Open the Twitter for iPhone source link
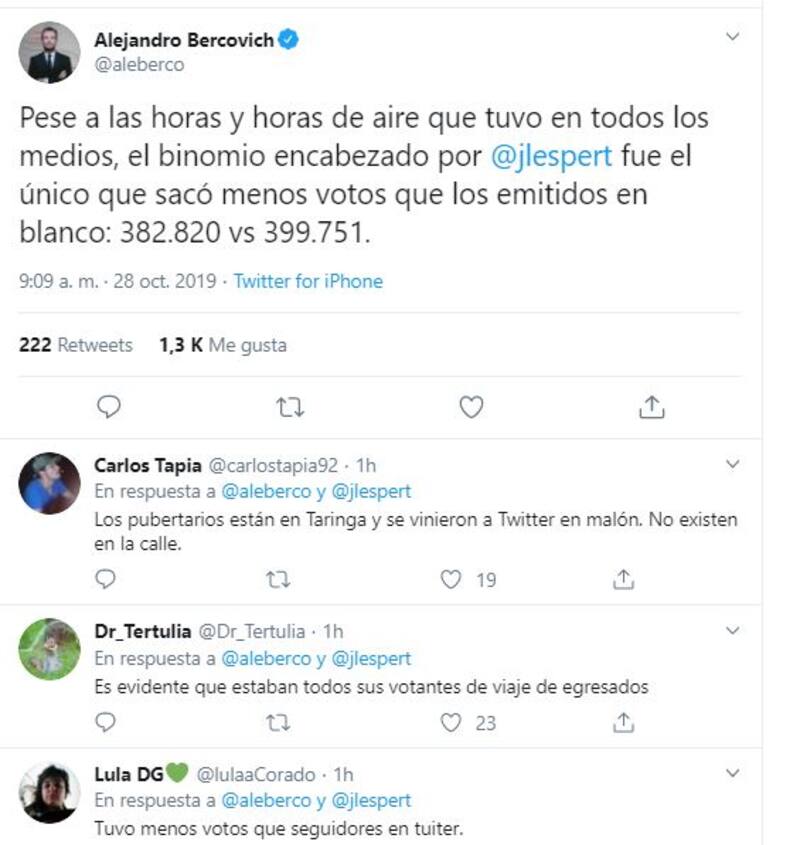800x845 pixels. coord(308,281)
